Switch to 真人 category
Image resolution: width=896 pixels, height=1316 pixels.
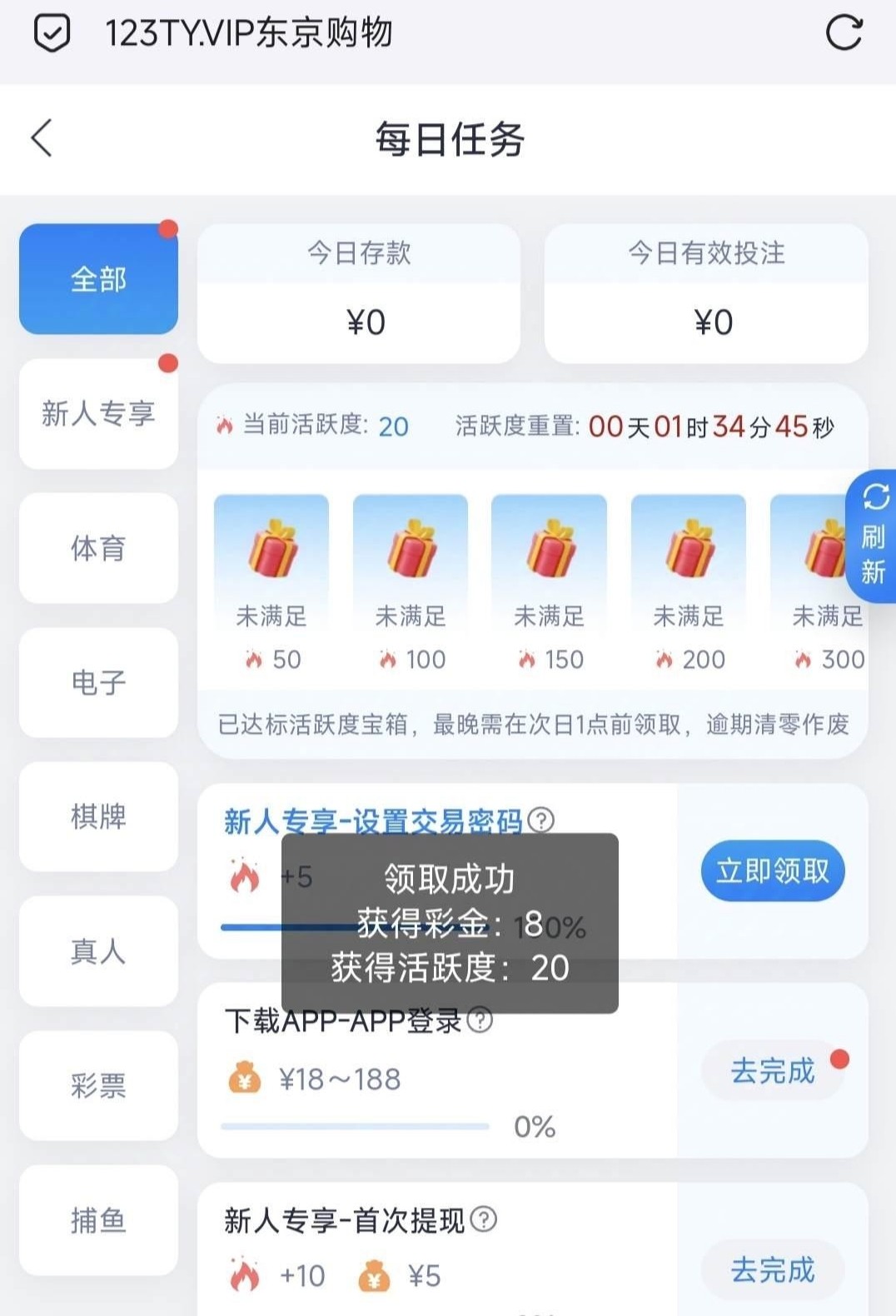click(98, 951)
